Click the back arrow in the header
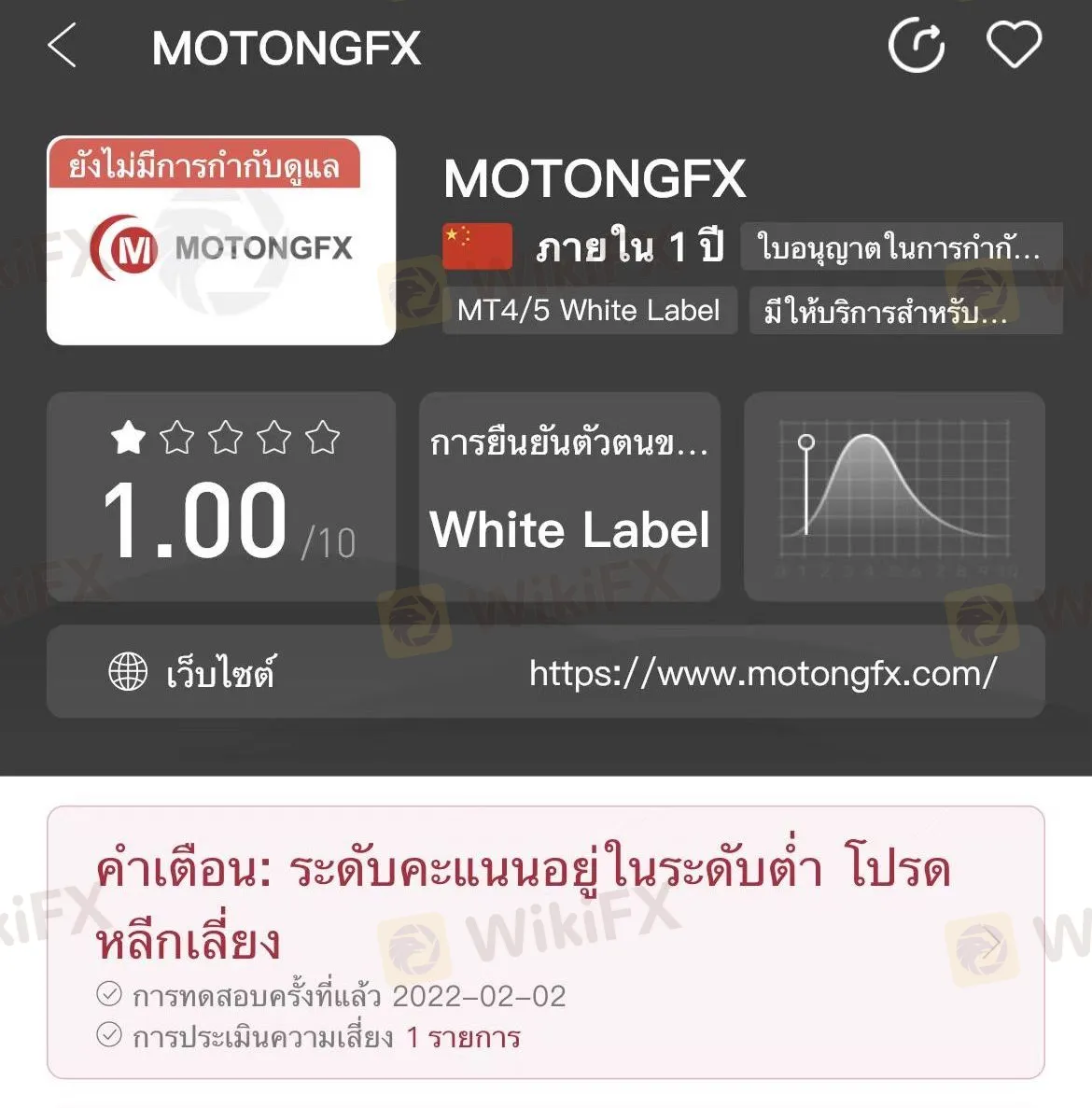Viewport: 1092px width, 1108px height. point(63,45)
